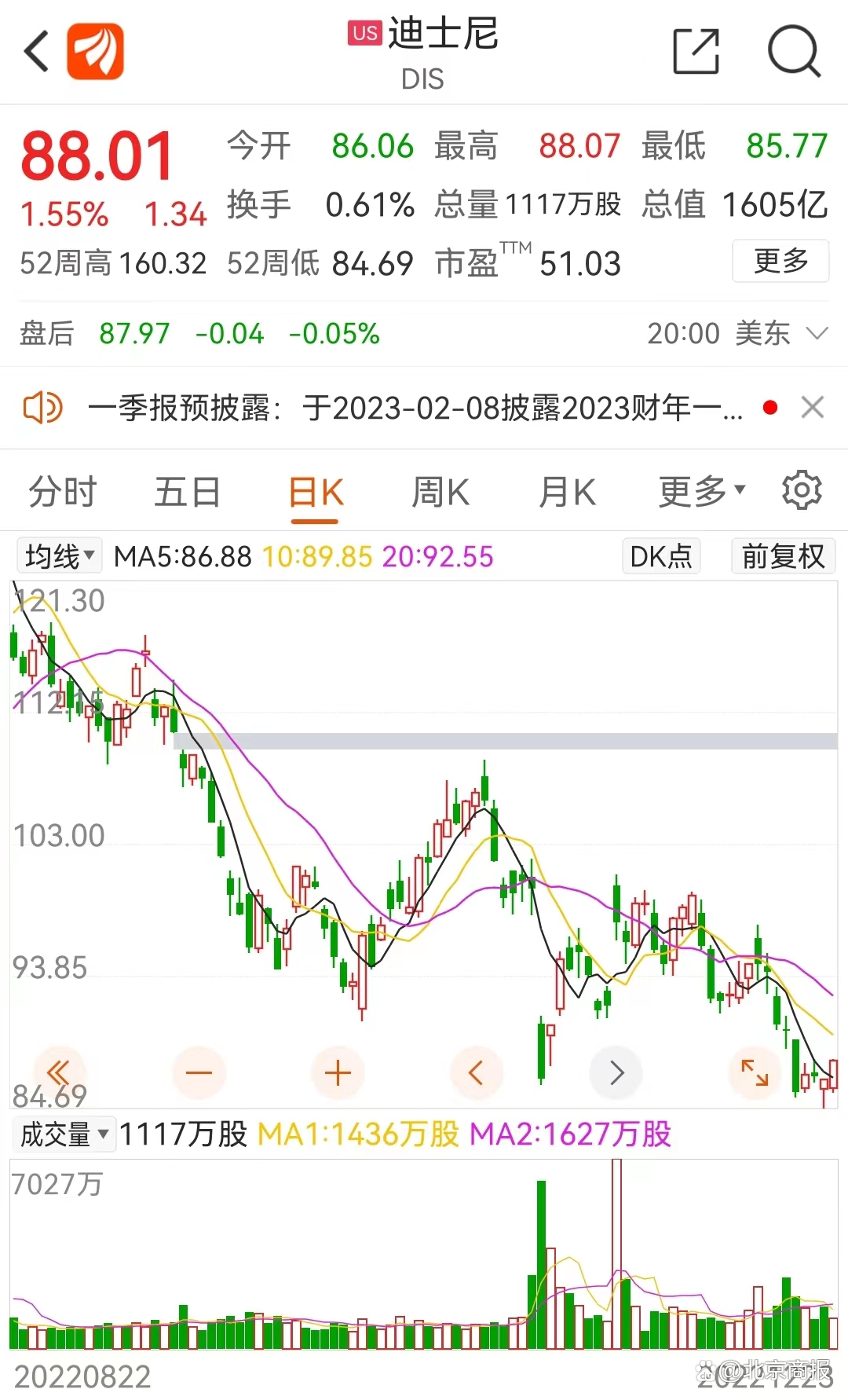The width and height of the screenshot is (848, 1400).
Task: Share this stock page
Action: (x=696, y=52)
